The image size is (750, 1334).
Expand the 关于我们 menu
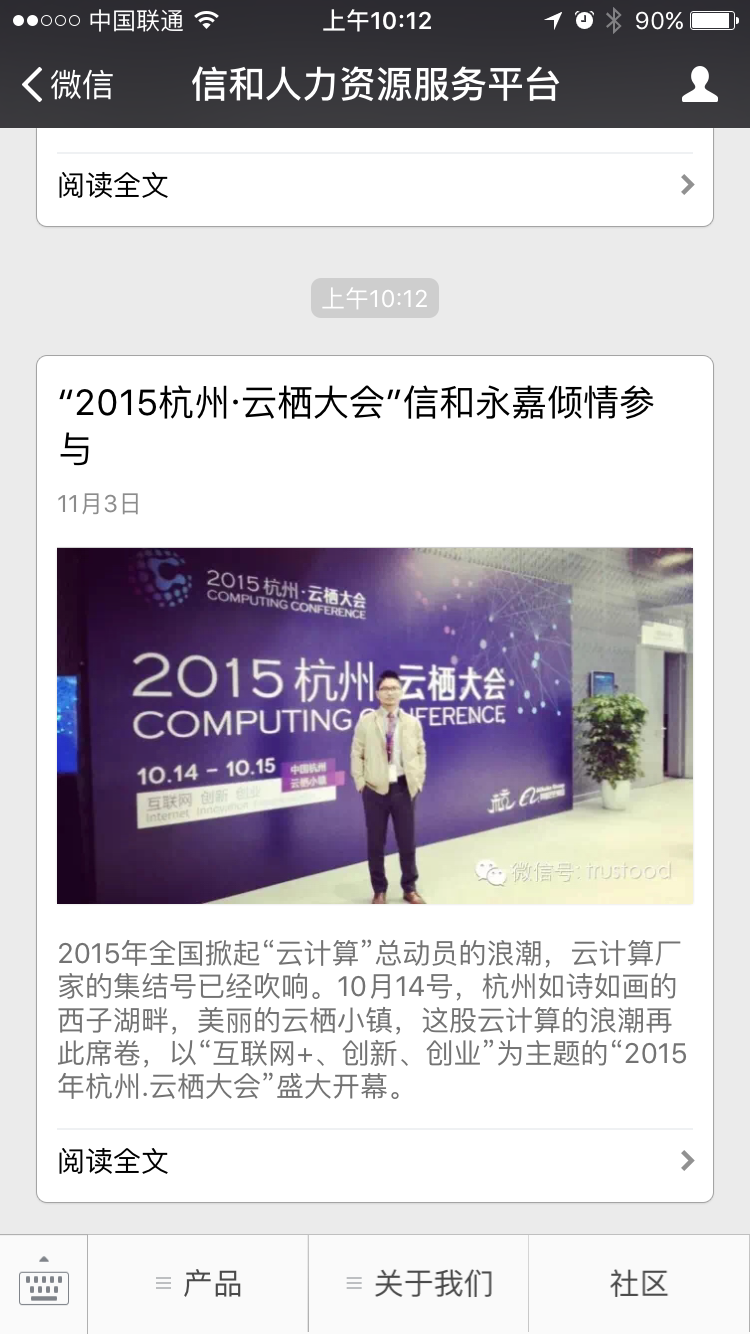click(418, 1284)
